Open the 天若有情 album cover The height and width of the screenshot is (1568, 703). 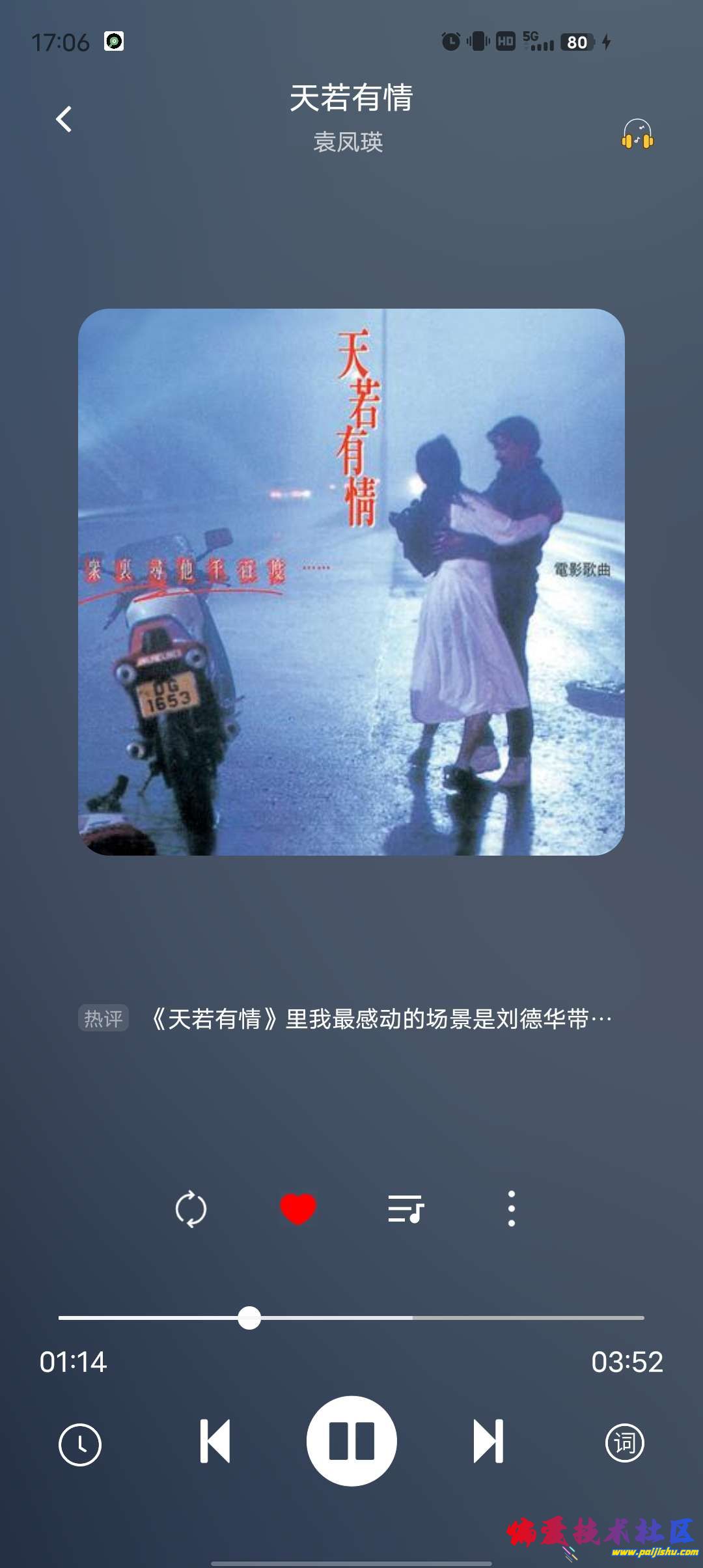tap(351, 581)
